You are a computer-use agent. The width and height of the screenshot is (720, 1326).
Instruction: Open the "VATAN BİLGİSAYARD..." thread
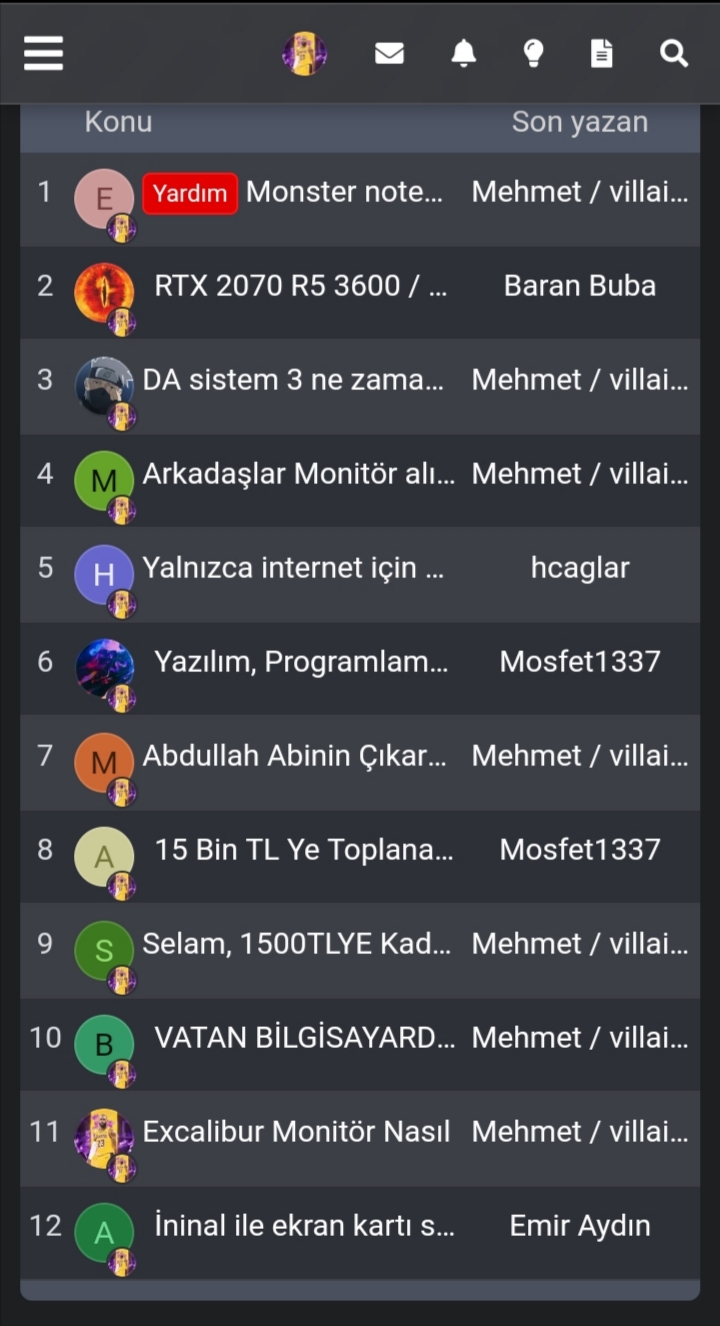(303, 1038)
